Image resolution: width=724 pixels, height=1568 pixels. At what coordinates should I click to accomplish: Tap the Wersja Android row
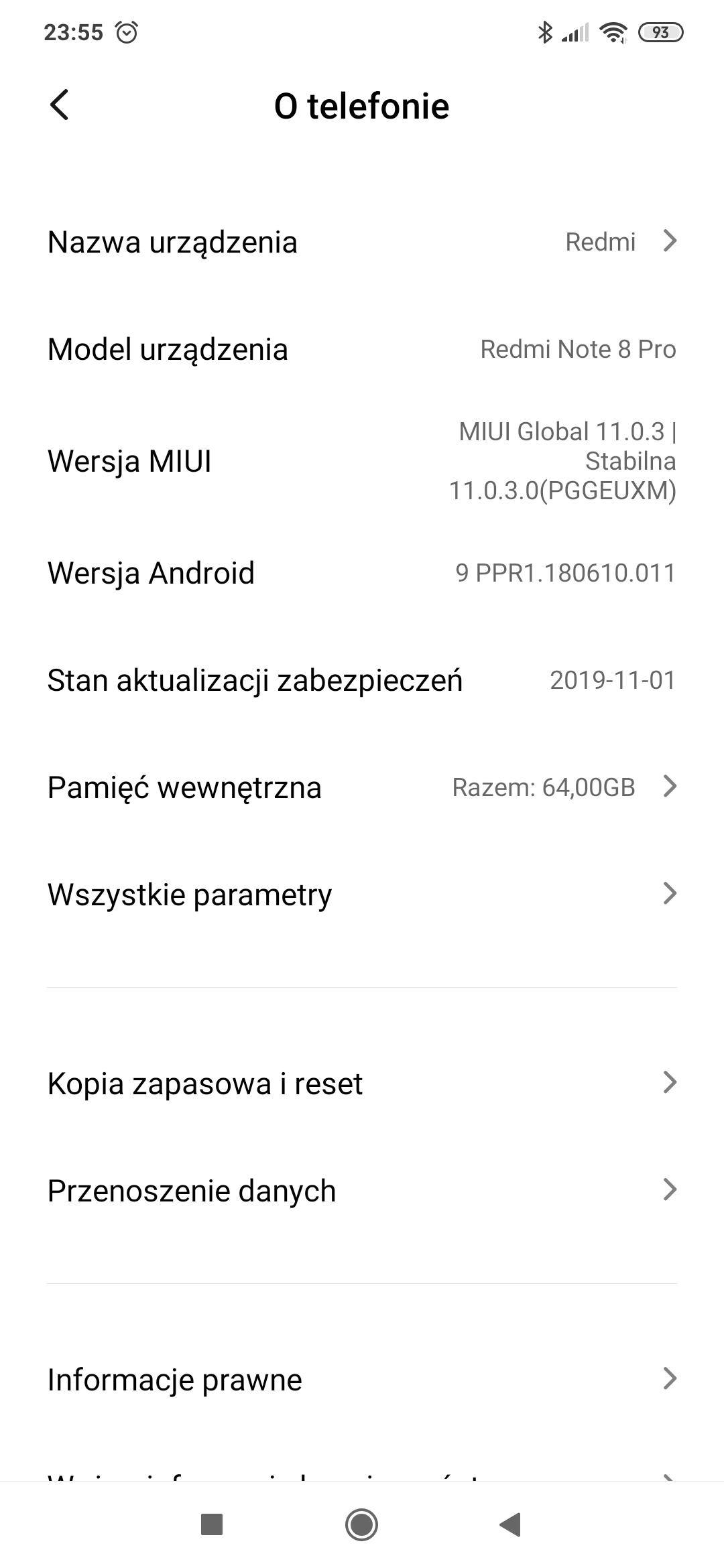click(x=362, y=573)
